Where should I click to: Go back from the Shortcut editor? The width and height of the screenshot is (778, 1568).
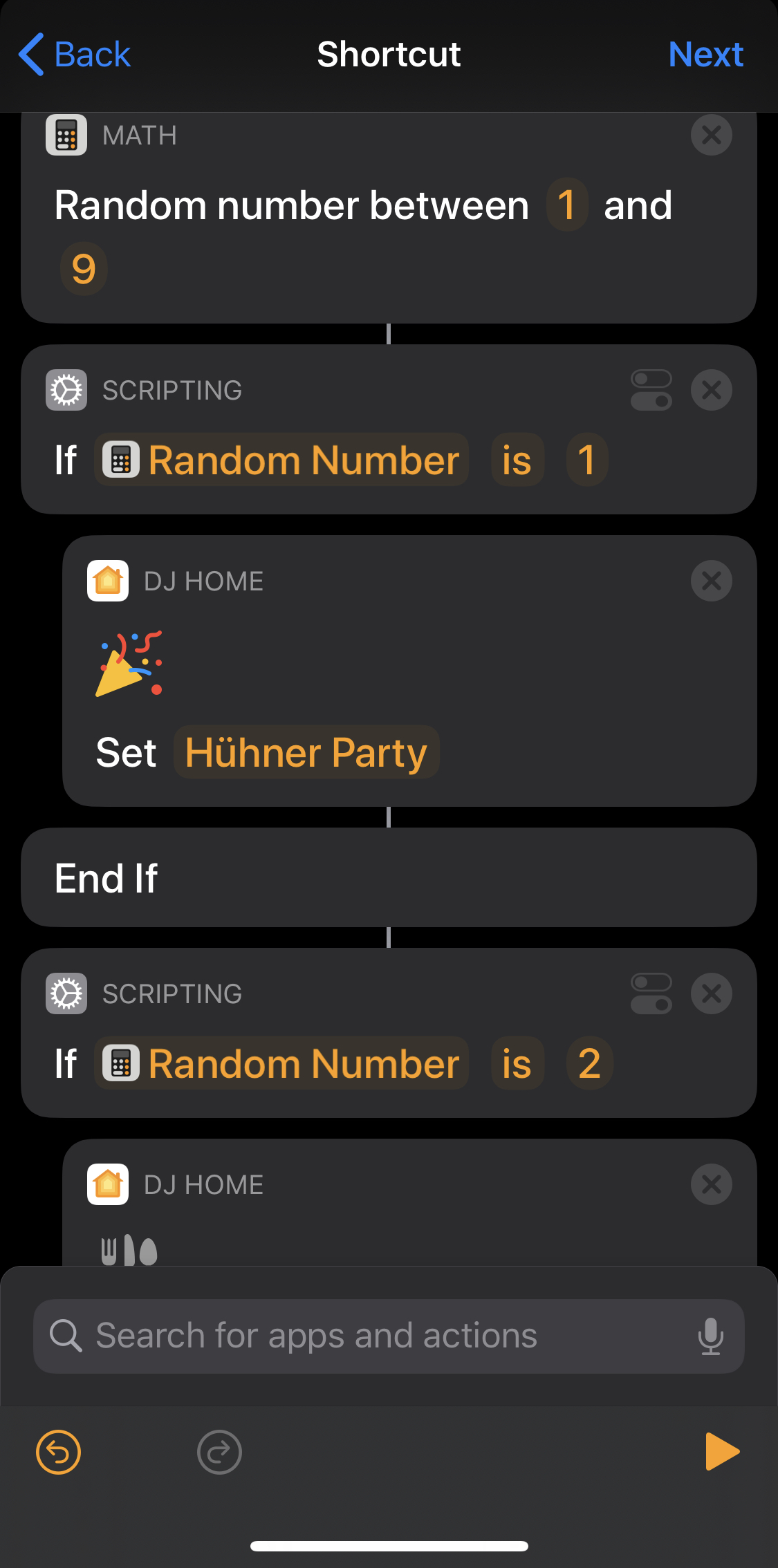[x=75, y=55]
